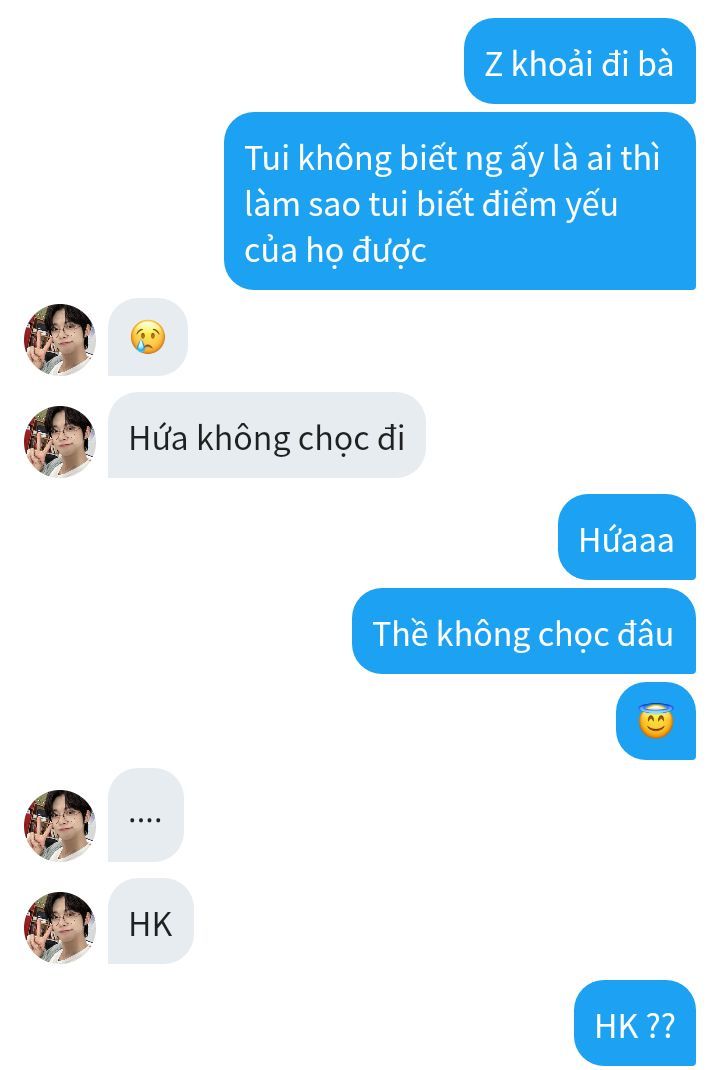Open sender's avatar beside the crying emoji
720x1070 pixels.
(59, 340)
